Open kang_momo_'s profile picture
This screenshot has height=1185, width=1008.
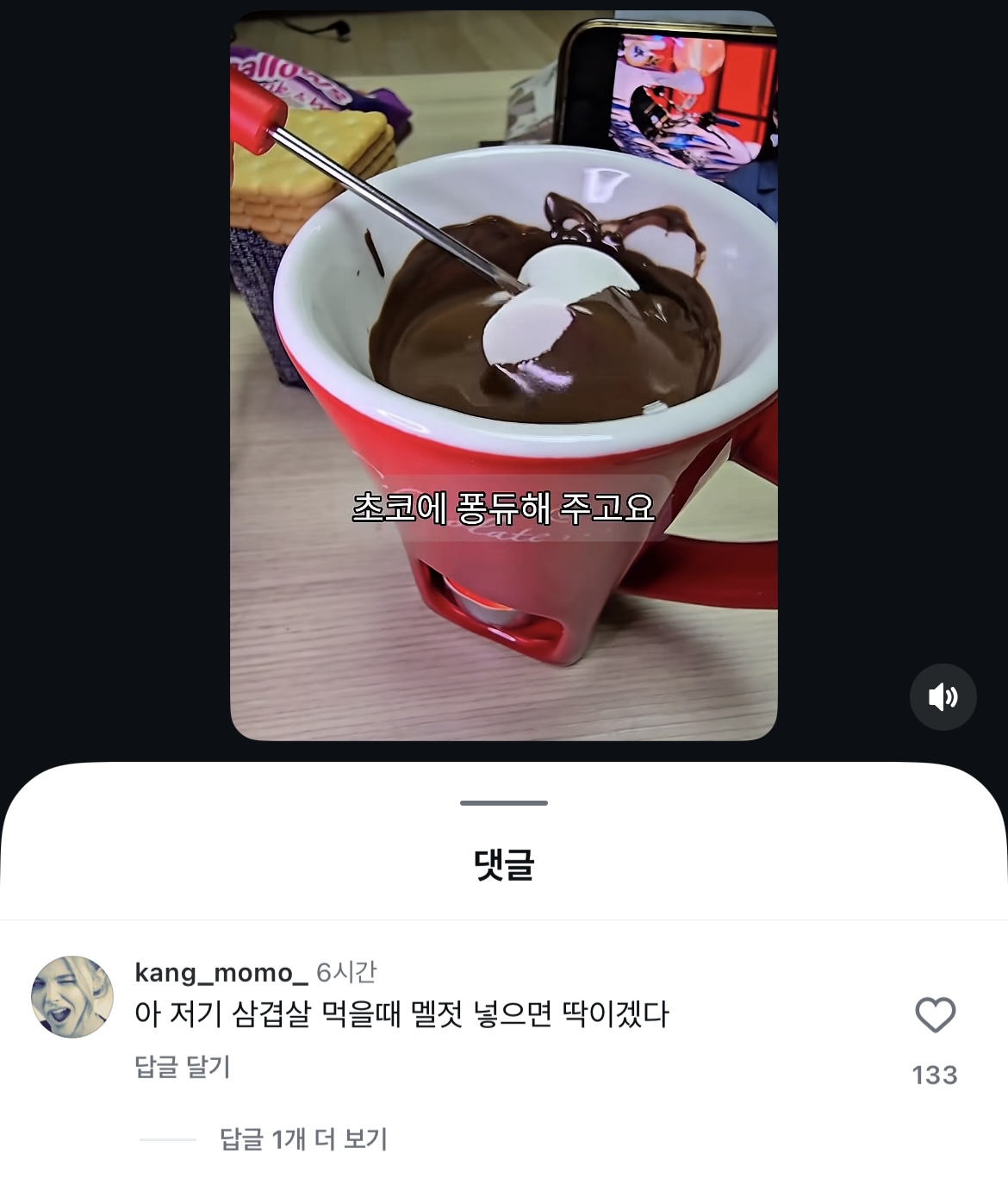coord(72,996)
